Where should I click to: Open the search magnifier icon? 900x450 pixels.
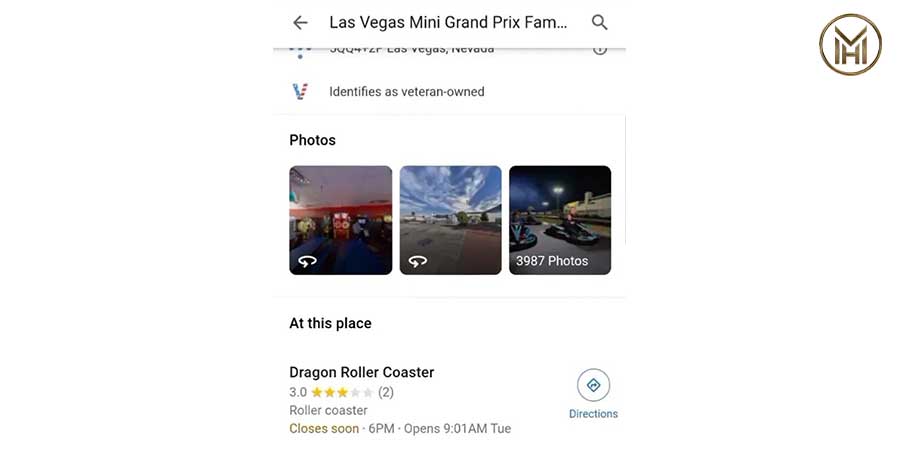pos(599,22)
